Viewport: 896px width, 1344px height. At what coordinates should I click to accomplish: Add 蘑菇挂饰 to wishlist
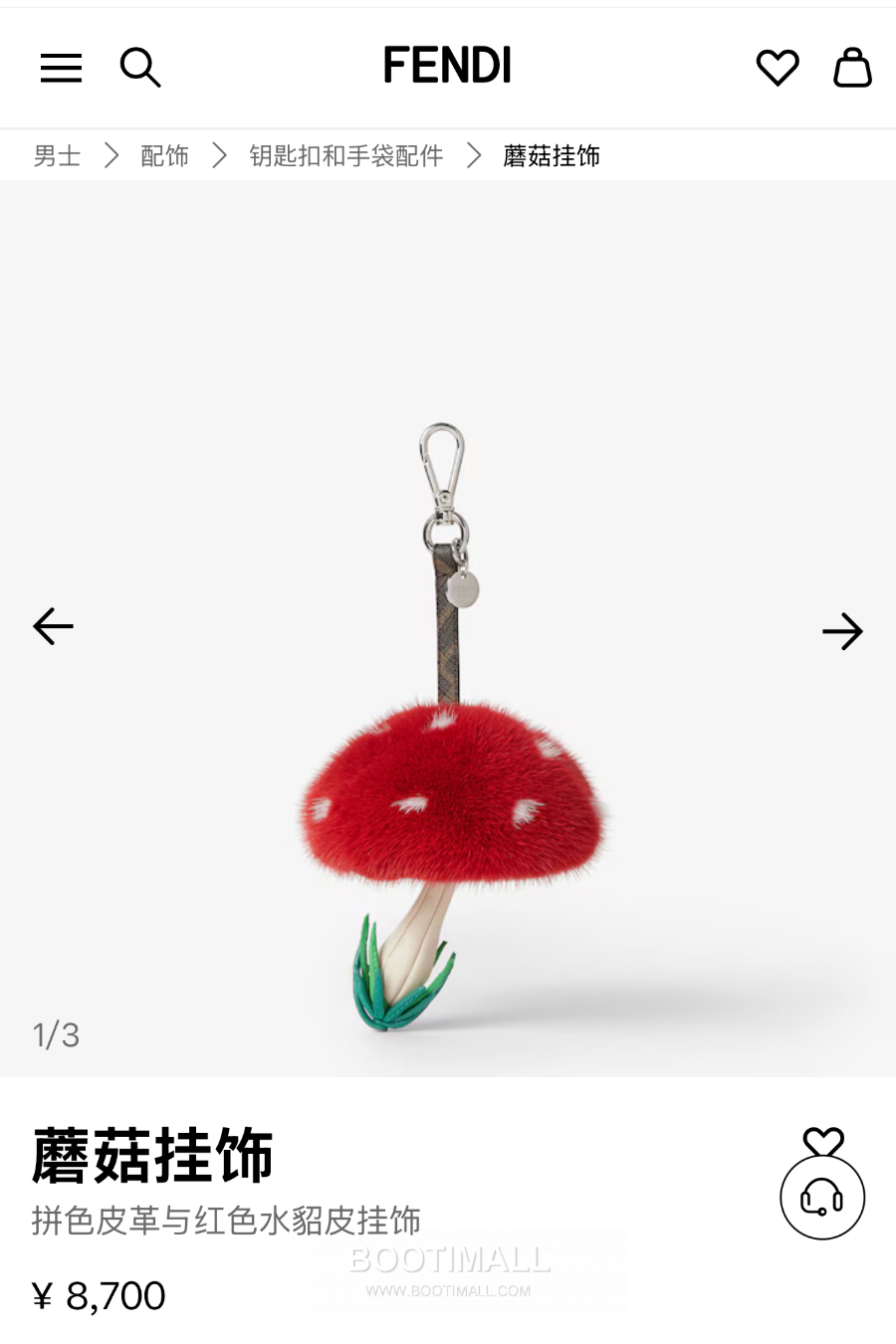click(x=823, y=1141)
